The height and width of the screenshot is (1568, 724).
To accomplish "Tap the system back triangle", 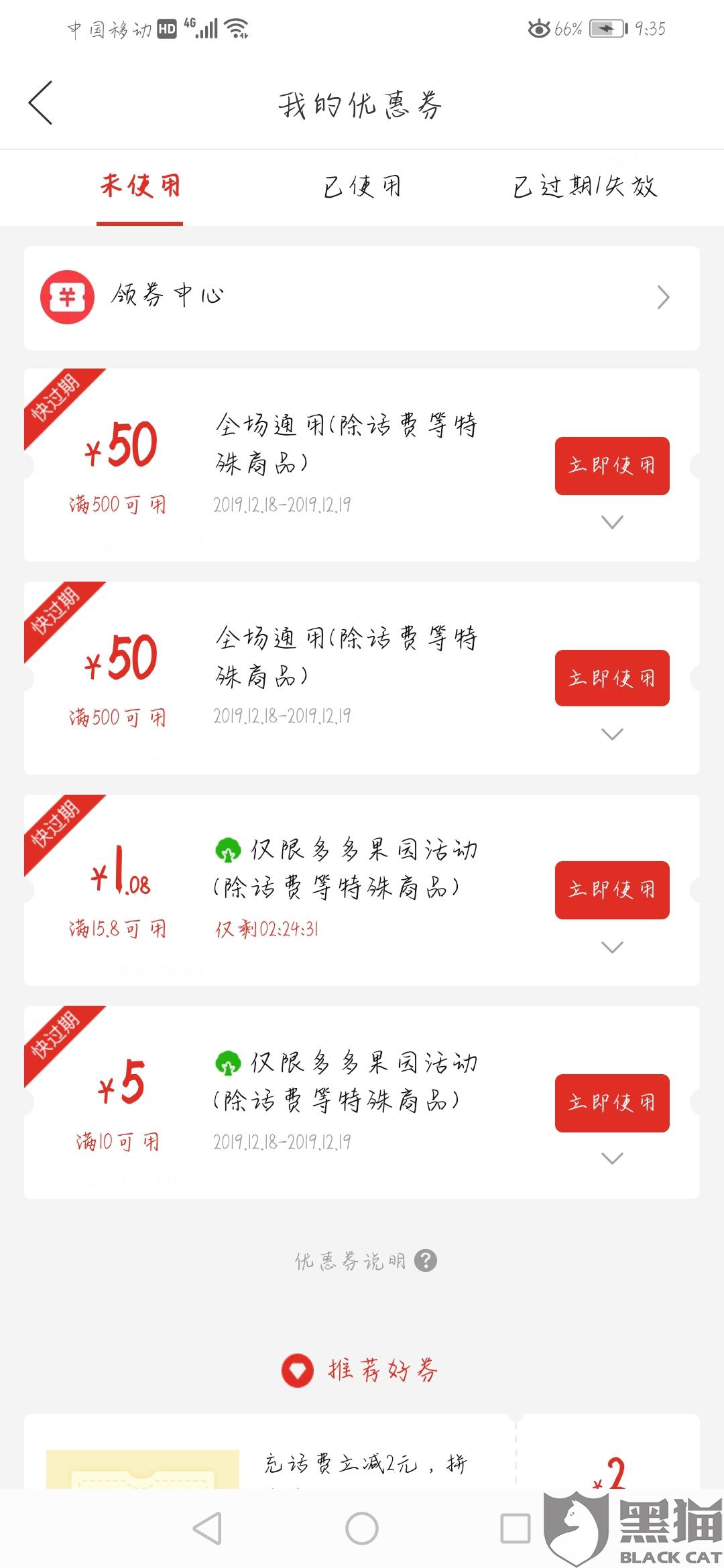I will point(208,1529).
